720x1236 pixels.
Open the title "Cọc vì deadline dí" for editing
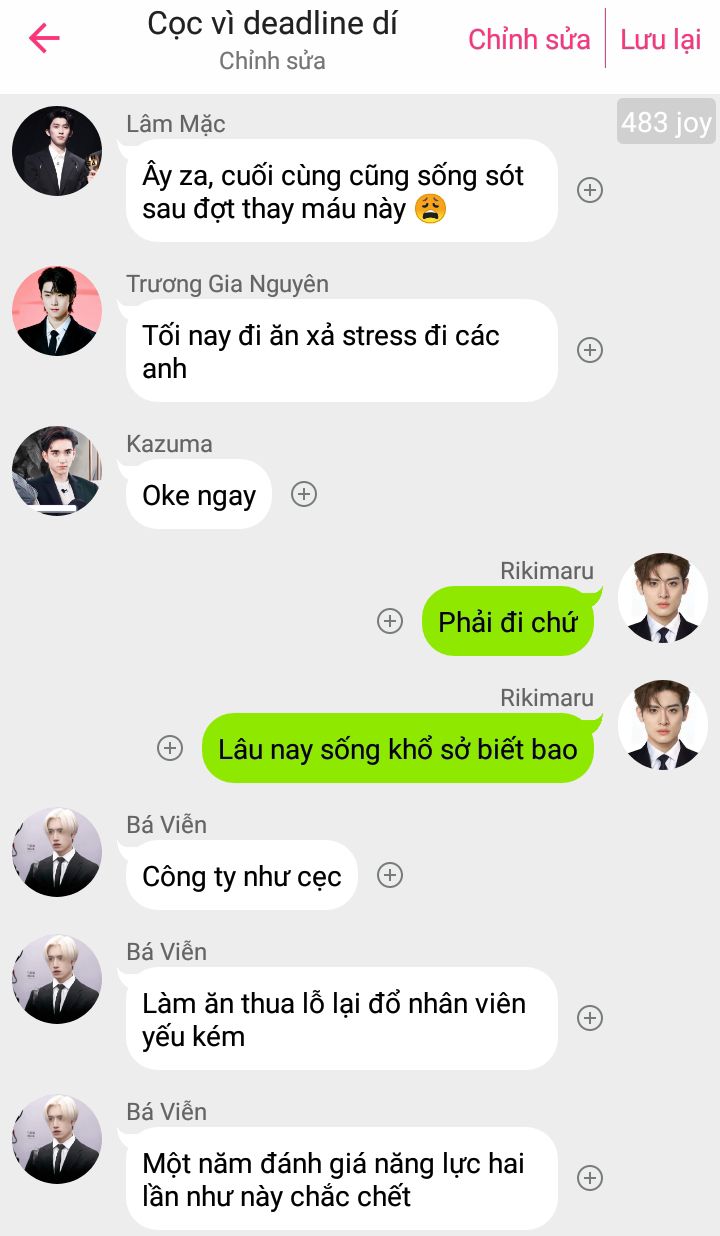[272, 23]
